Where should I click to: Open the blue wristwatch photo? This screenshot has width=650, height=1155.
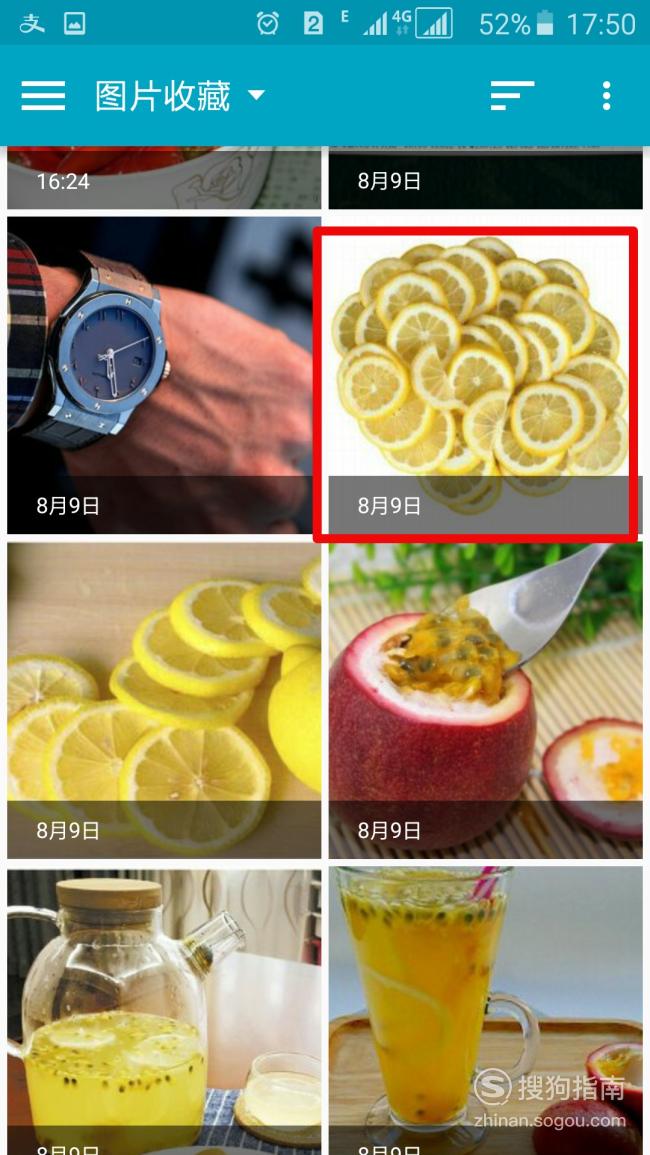tap(164, 375)
